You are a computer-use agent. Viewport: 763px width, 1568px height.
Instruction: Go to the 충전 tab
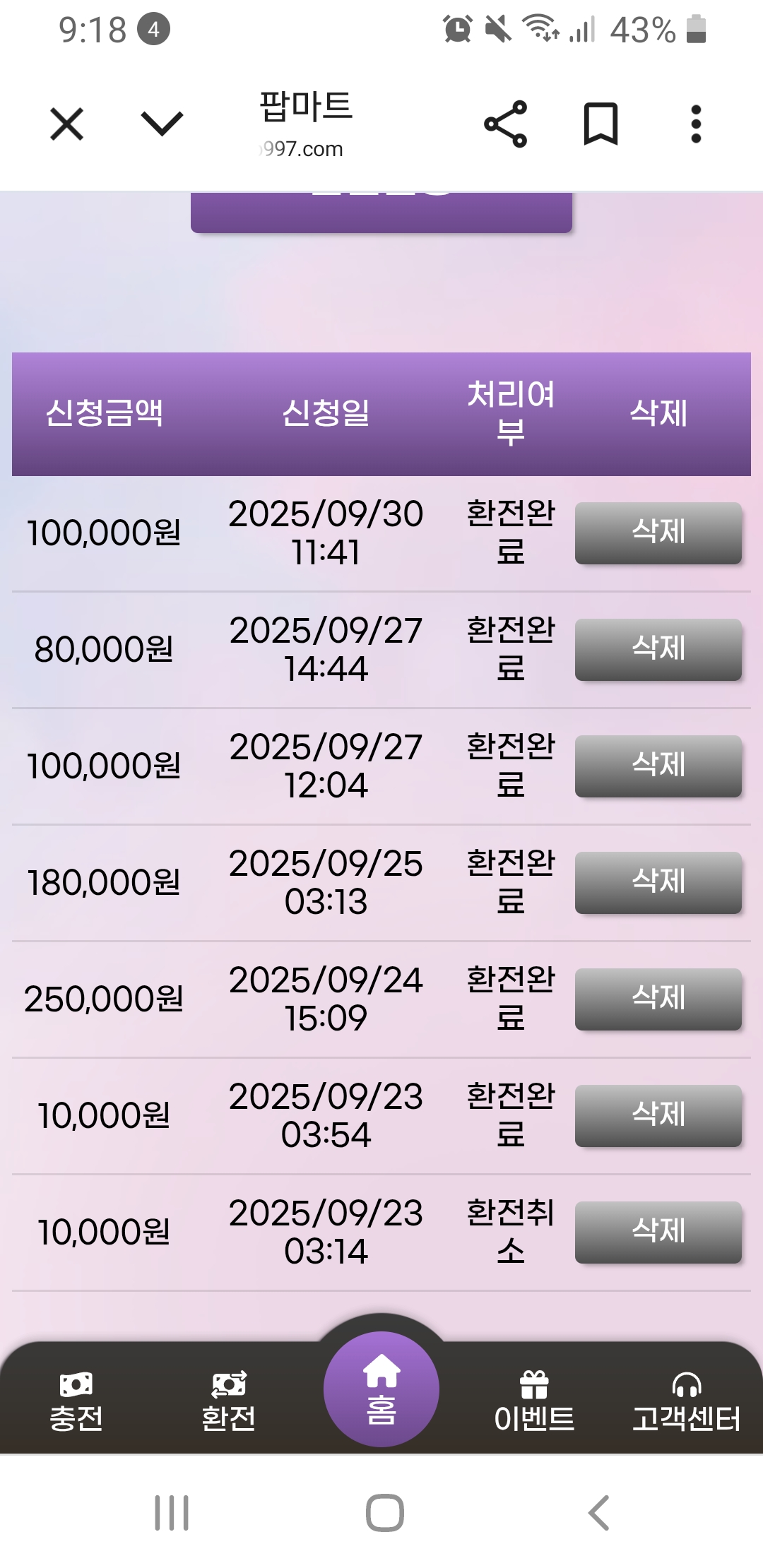(76, 1402)
